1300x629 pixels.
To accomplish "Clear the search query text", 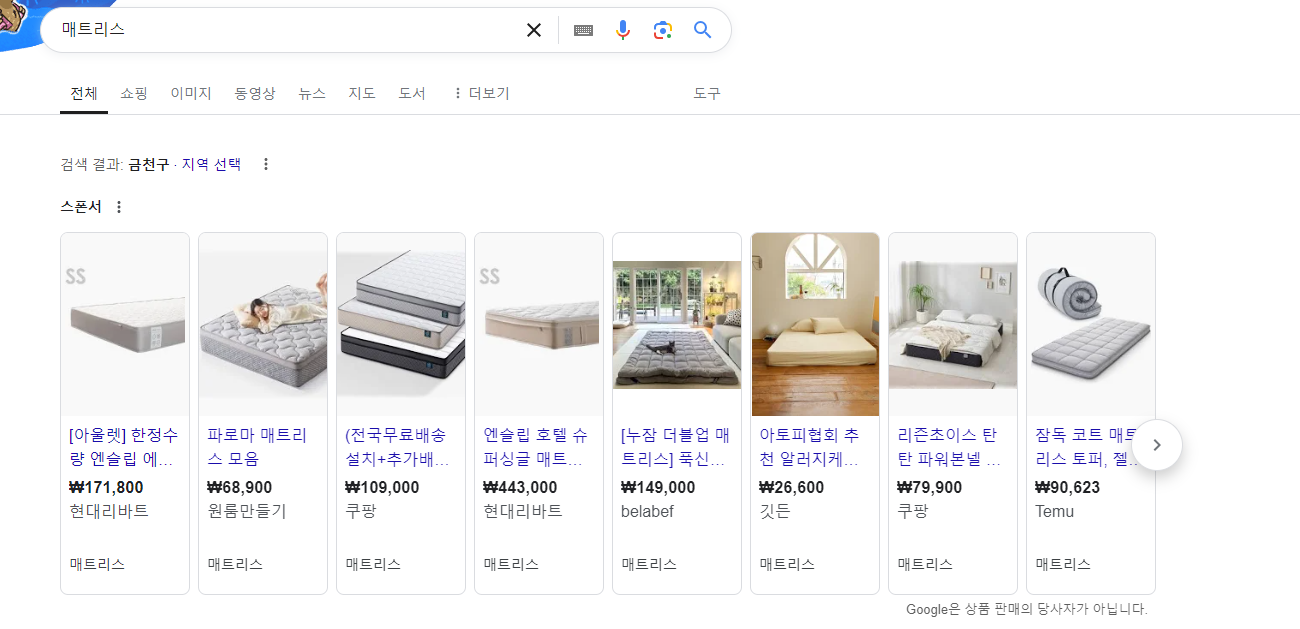I will click(x=534, y=30).
